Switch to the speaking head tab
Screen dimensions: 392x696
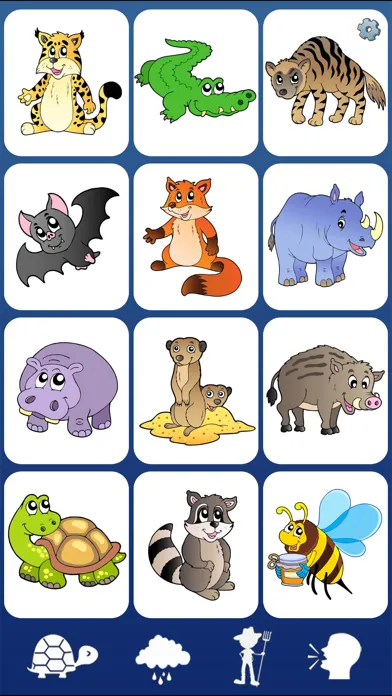click(x=335, y=656)
